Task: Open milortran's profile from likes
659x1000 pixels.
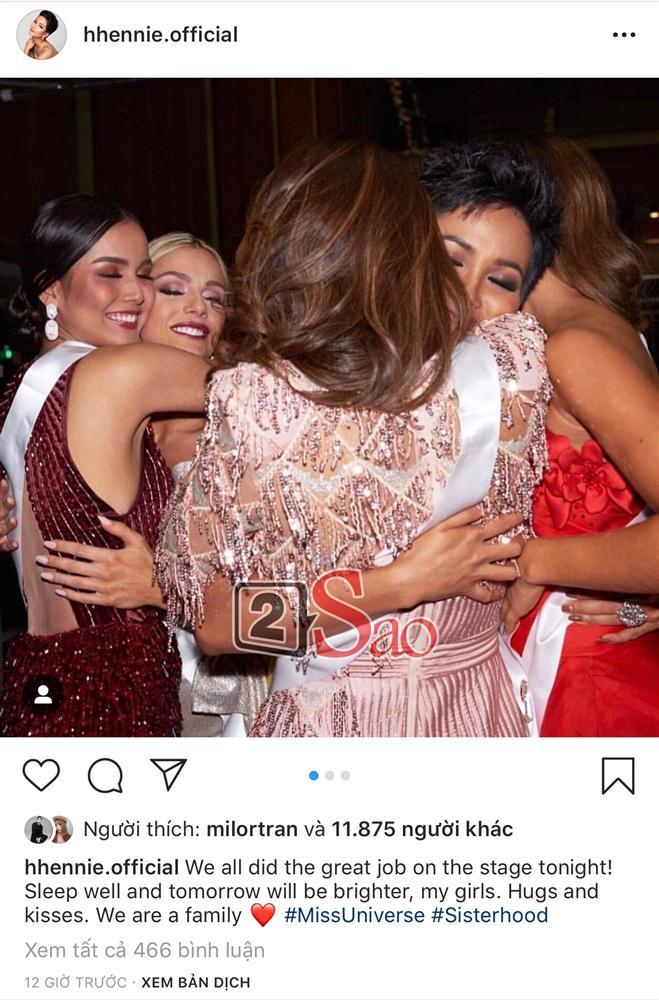Action: 256,829
